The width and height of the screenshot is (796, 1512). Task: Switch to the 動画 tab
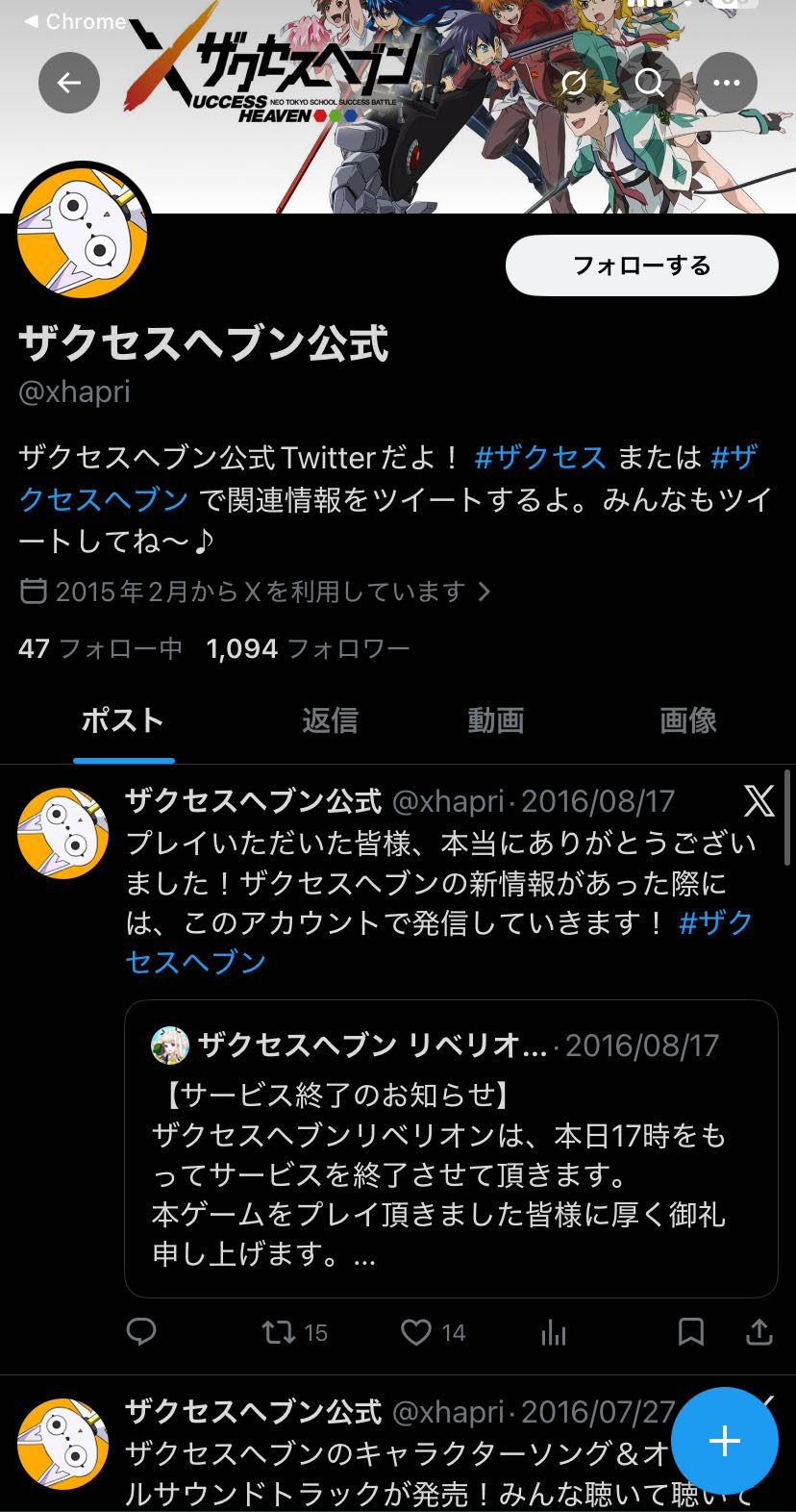495,720
